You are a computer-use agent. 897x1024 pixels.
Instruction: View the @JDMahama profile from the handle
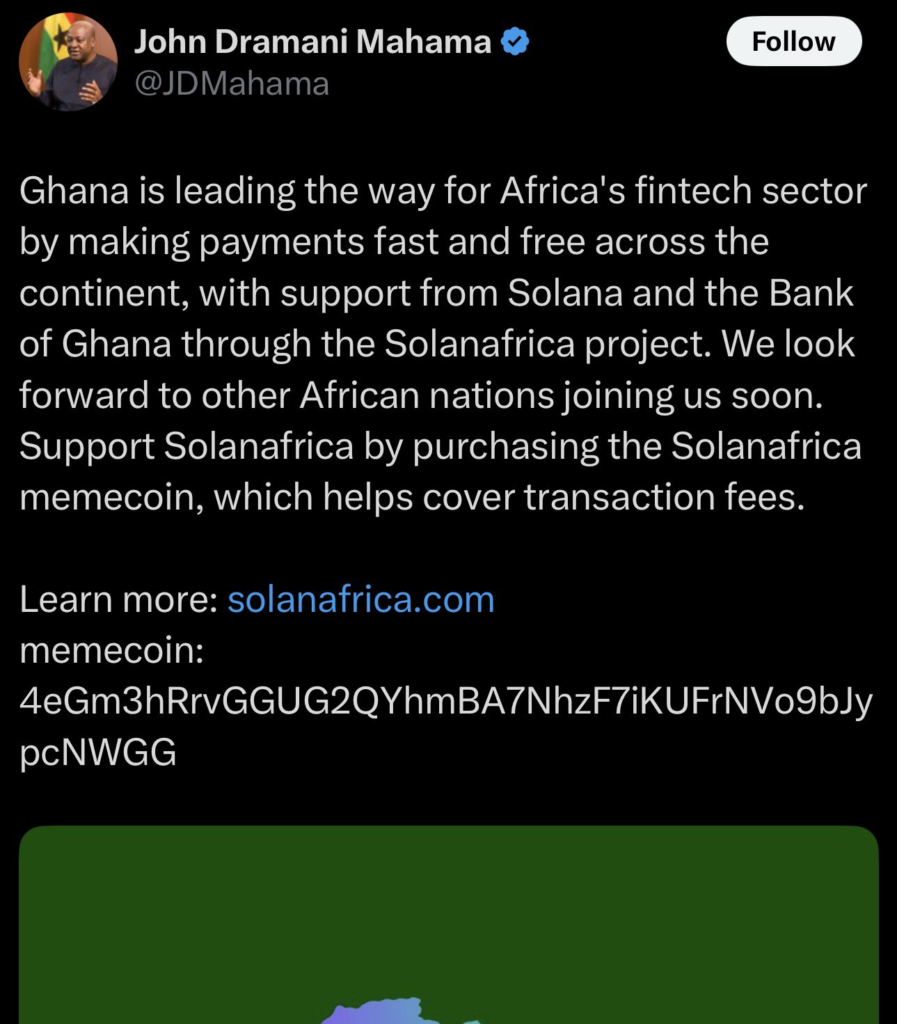point(231,84)
